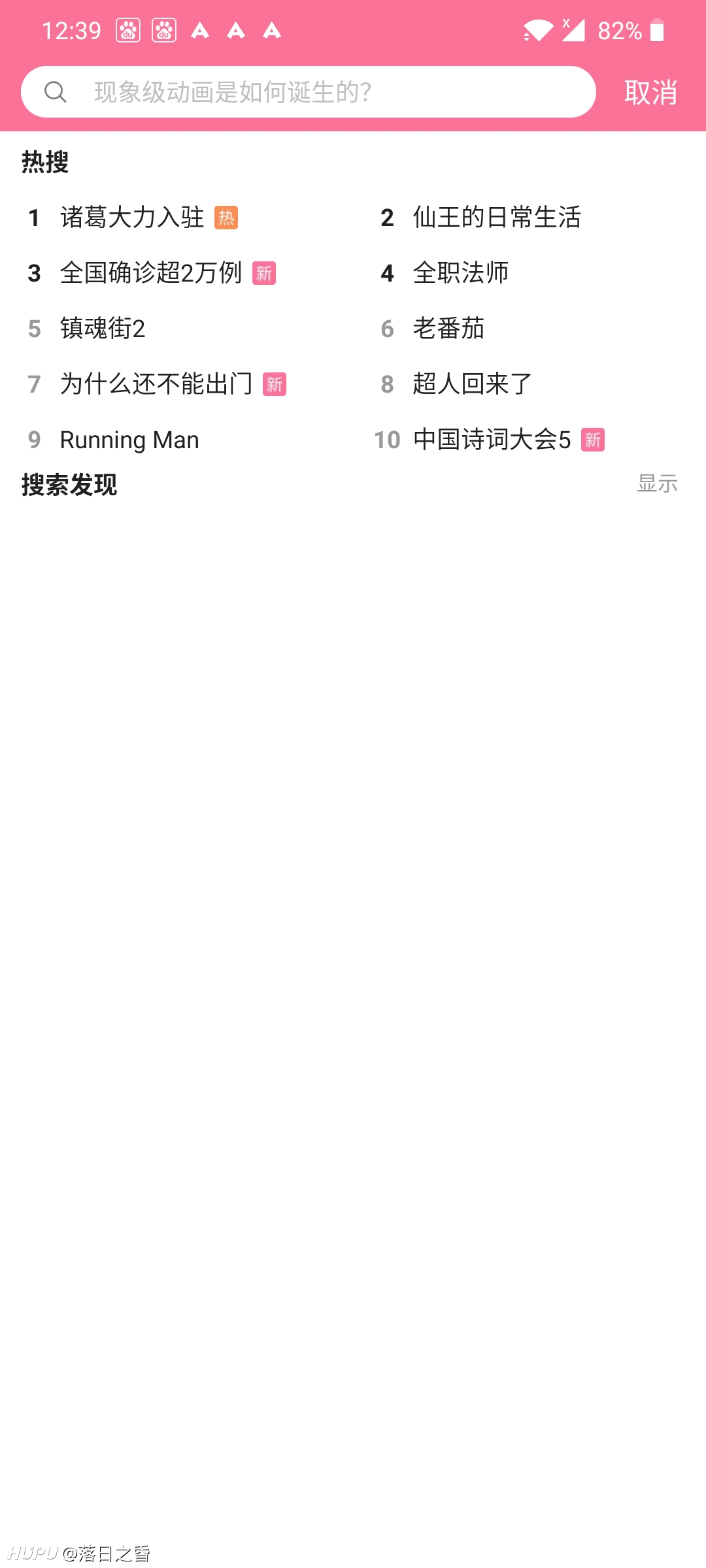The width and height of the screenshot is (706, 1568).
Task: Open hot search 老番茄
Action: pyautogui.click(x=448, y=329)
